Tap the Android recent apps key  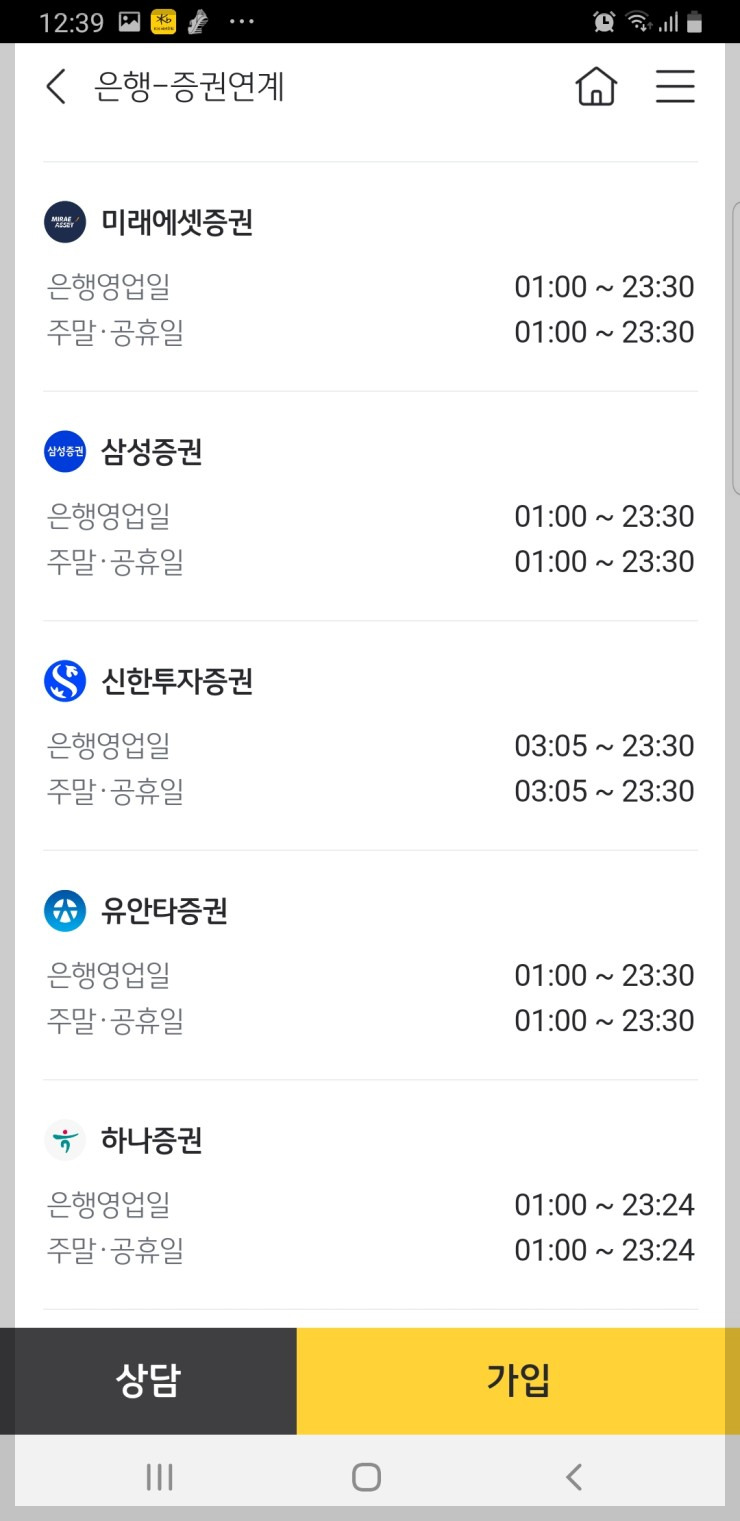[x=158, y=1475]
